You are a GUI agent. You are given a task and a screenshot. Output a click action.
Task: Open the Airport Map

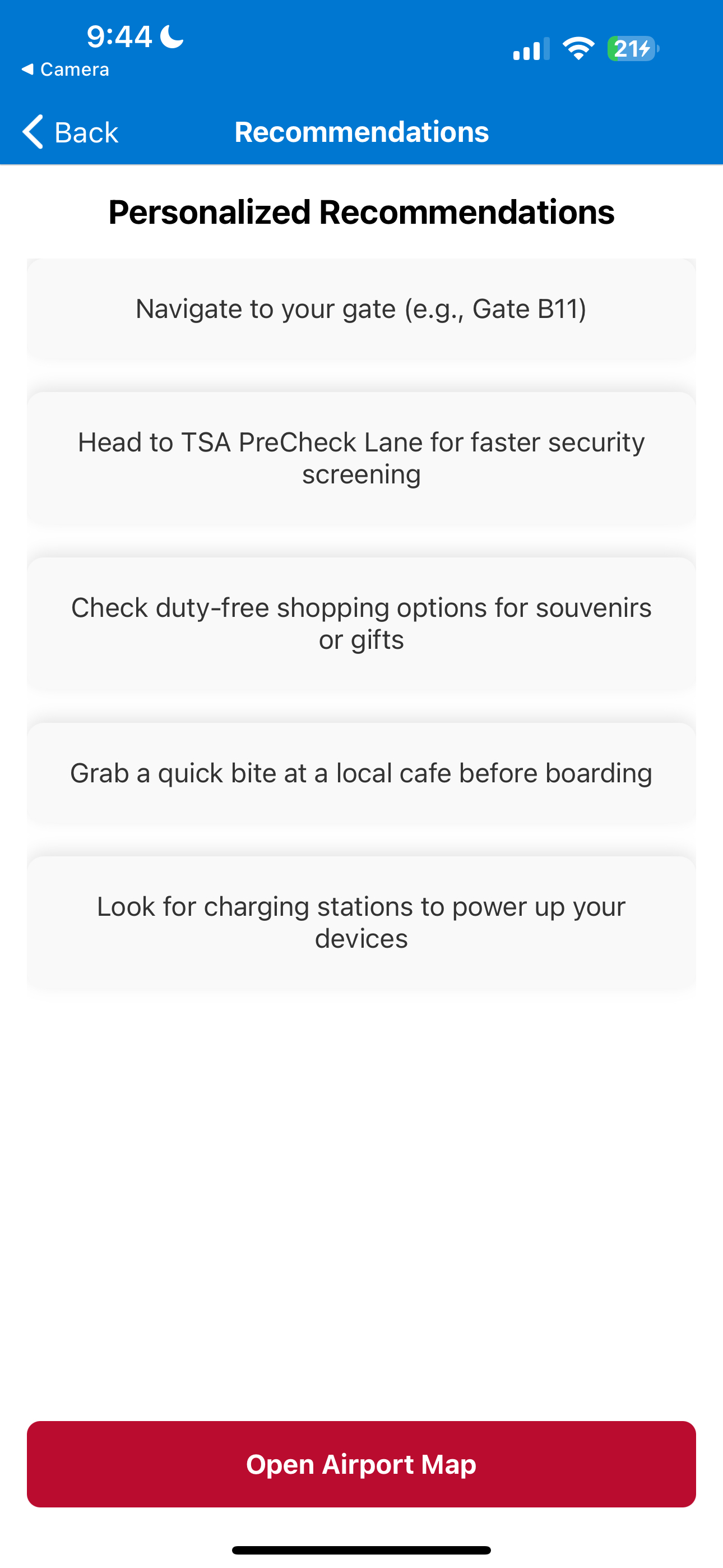tap(361, 1464)
